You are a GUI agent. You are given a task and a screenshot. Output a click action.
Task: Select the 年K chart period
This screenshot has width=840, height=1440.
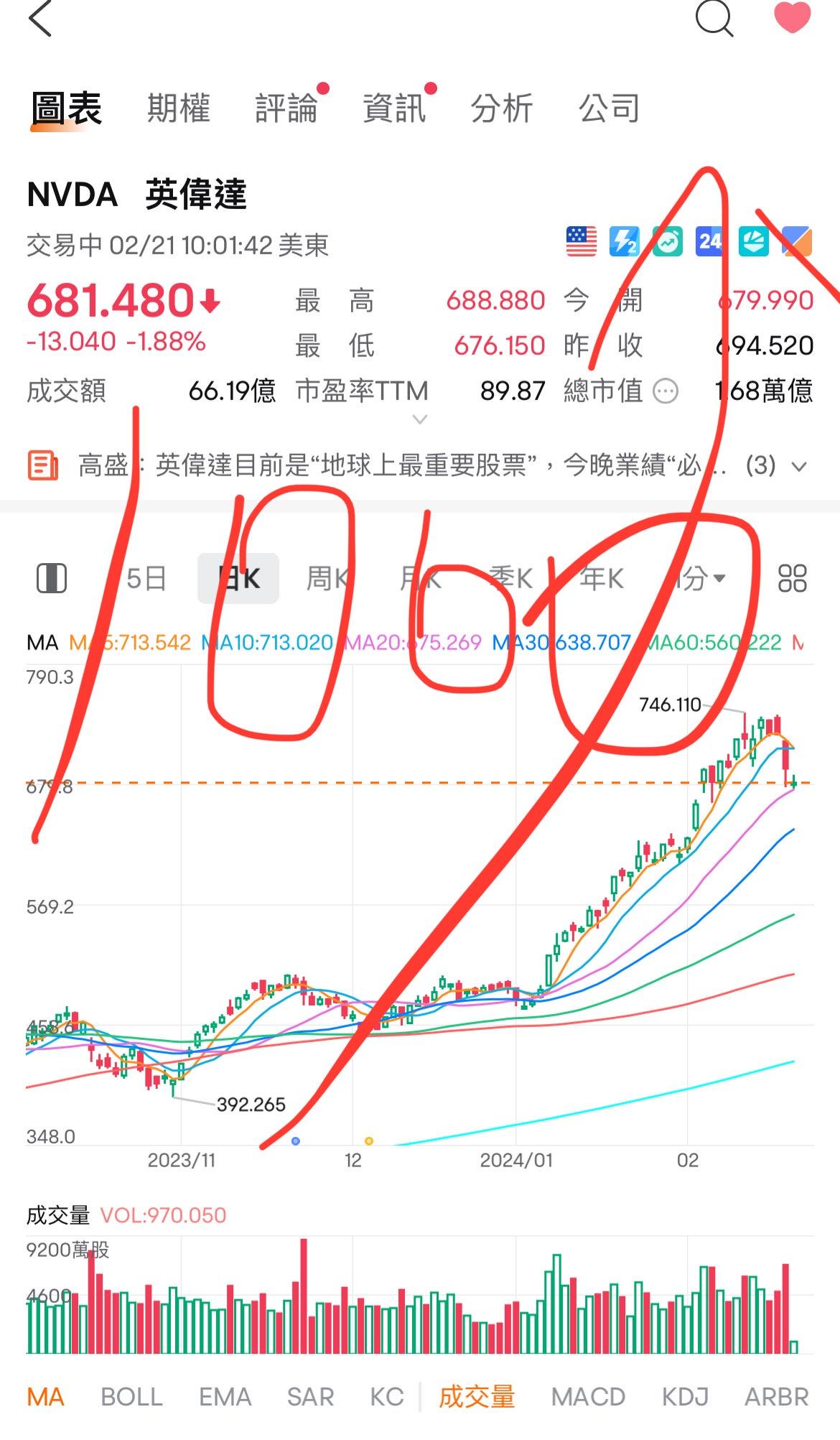tap(602, 578)
